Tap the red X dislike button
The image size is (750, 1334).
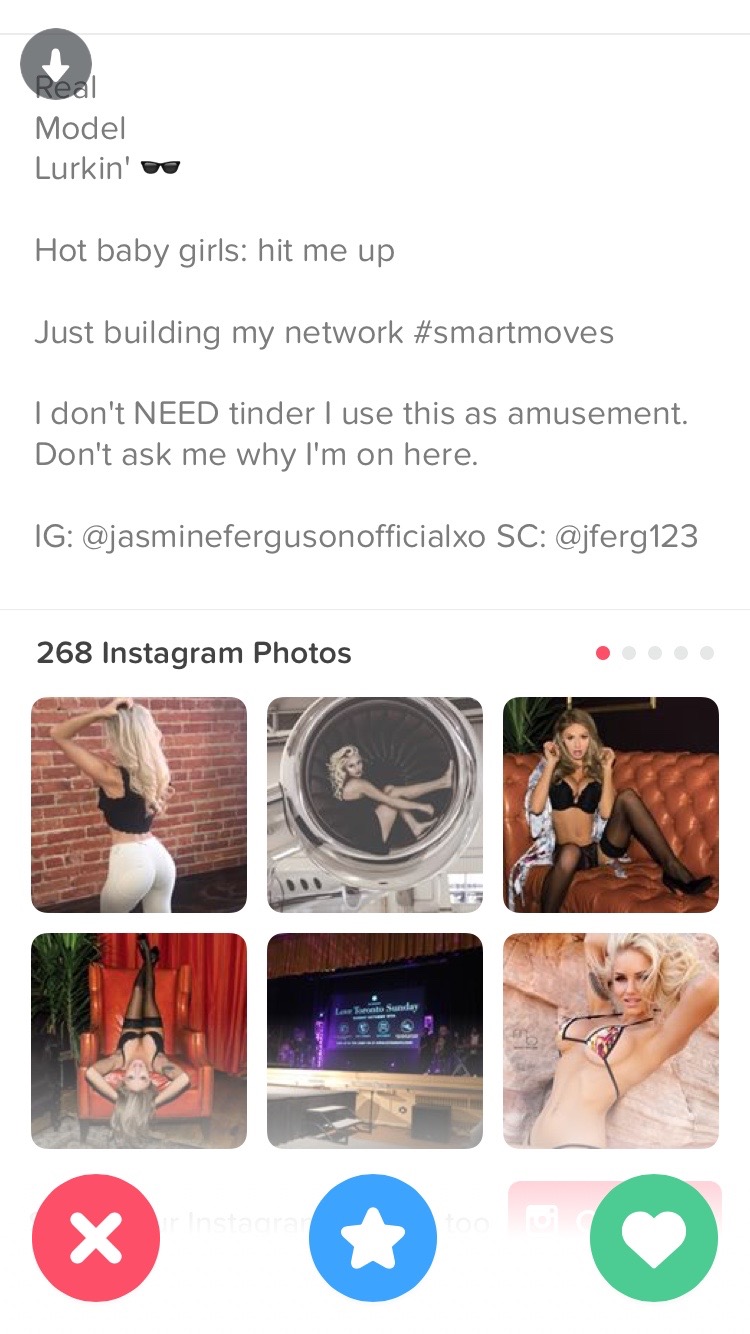coord(96,1238)
